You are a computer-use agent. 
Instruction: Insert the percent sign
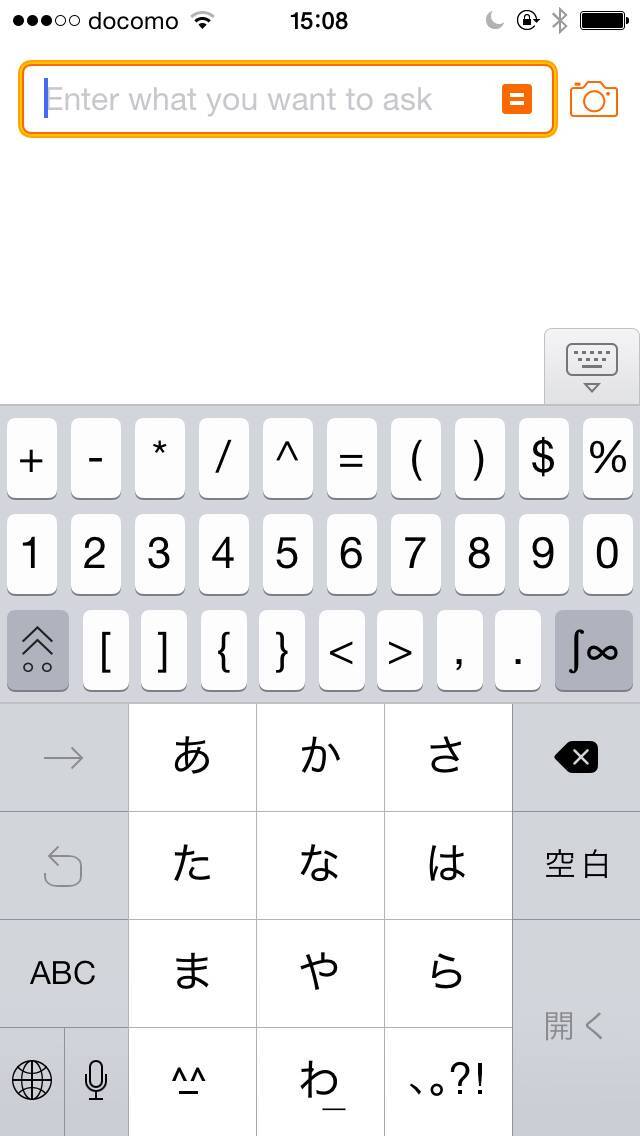[607, 458]
